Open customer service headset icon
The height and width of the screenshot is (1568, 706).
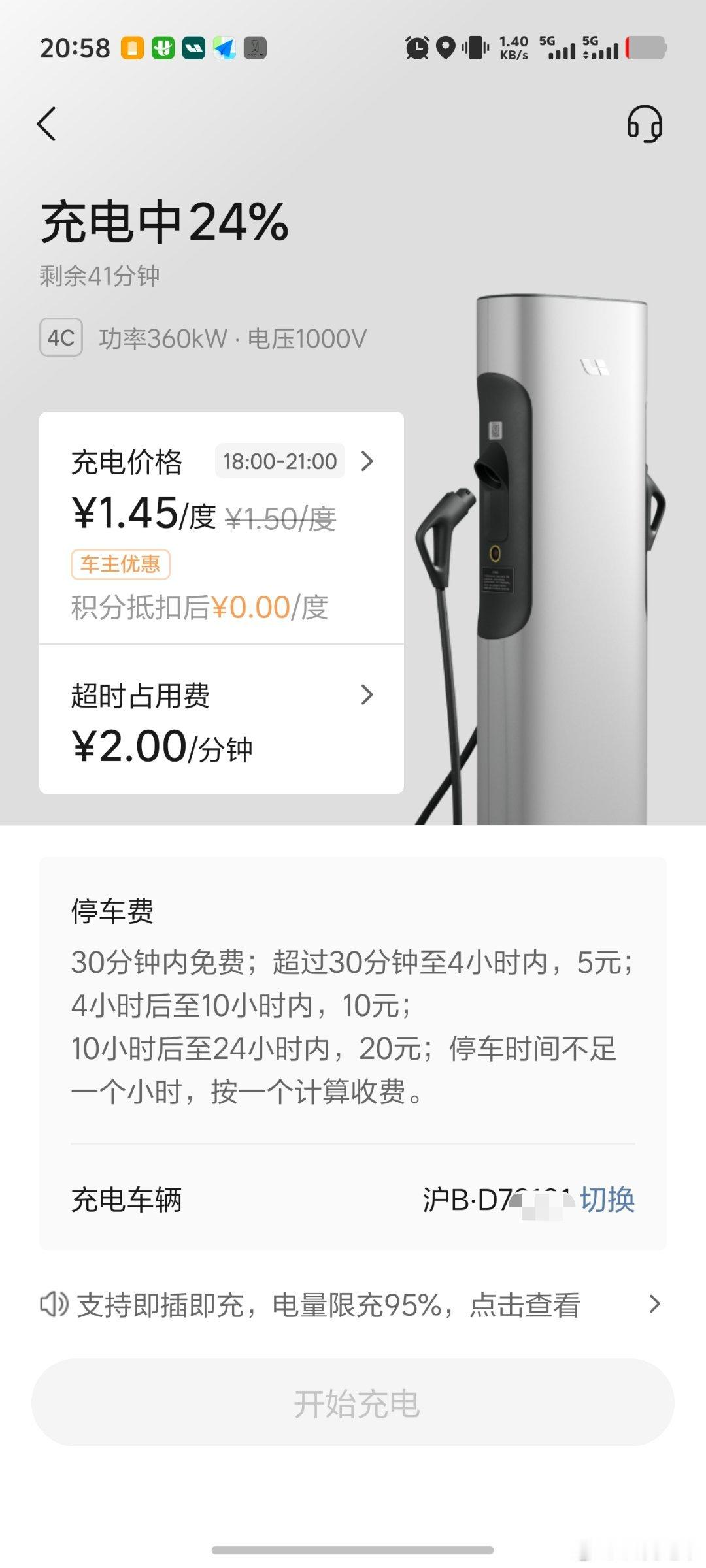tap(645, 124)
